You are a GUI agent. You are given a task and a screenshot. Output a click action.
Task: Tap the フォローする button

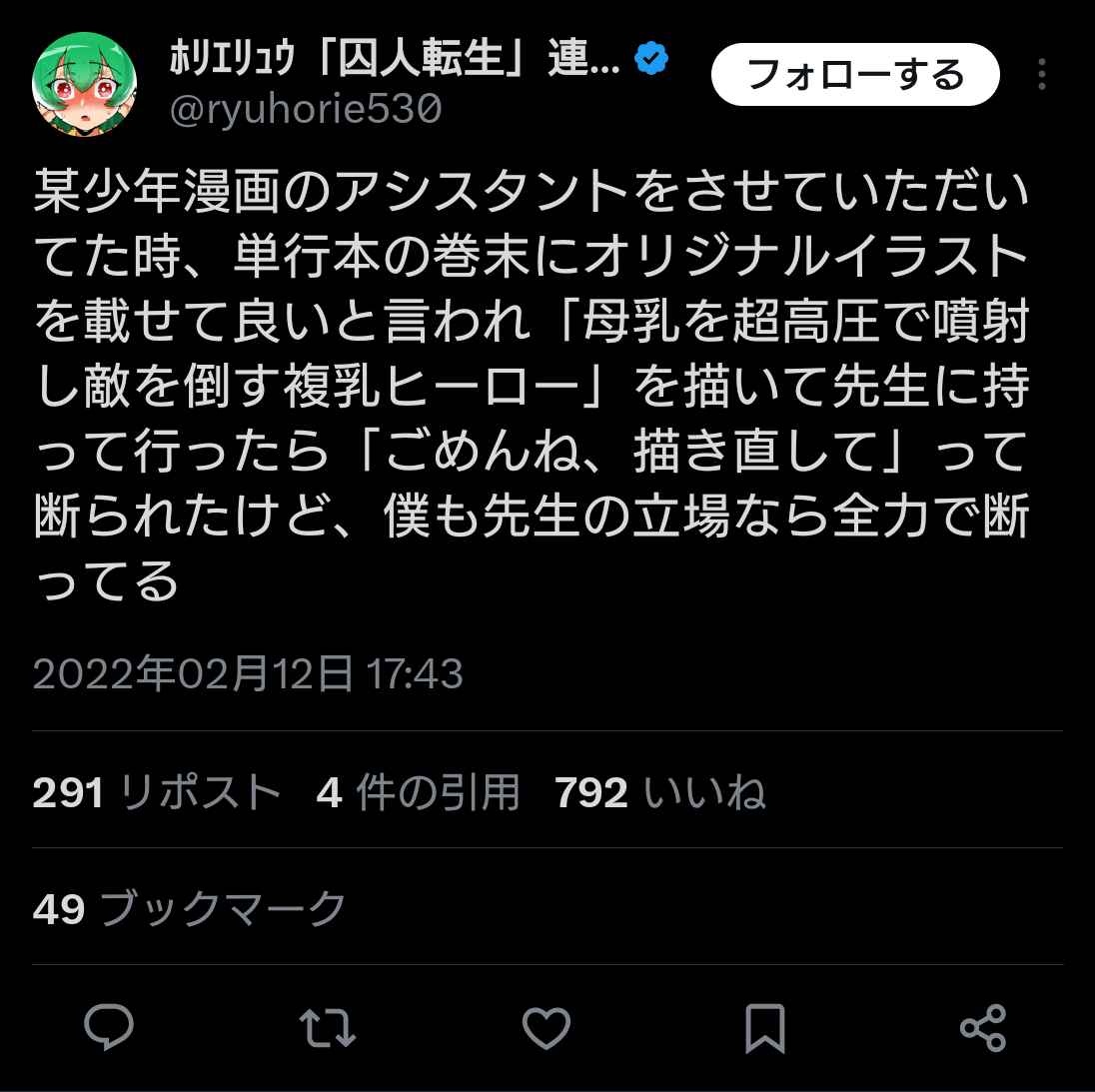(x=855, y=76)
